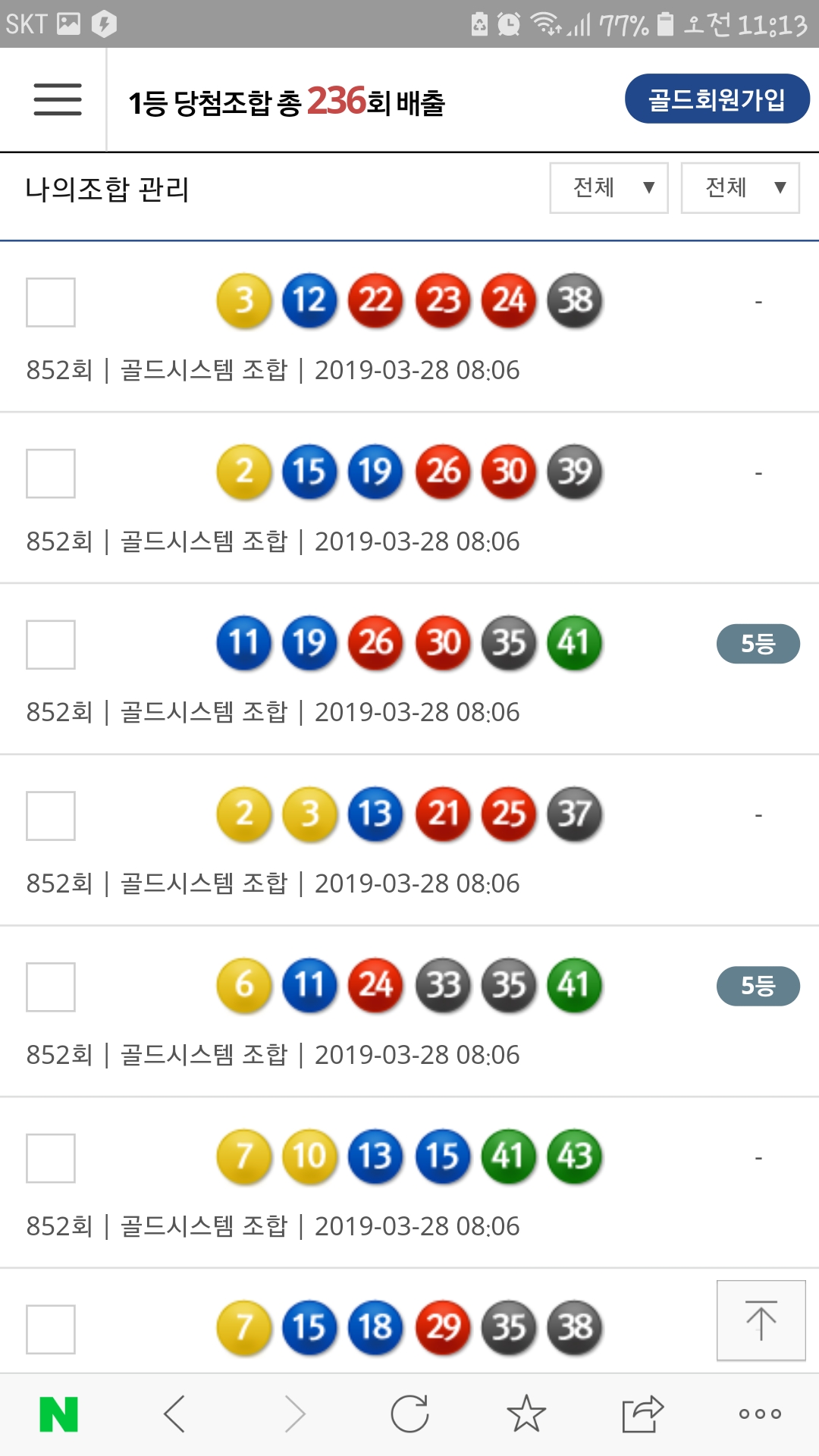Open the hamburger menu
The width and height of the screenshot is (819, 1456).
[58, 99]
